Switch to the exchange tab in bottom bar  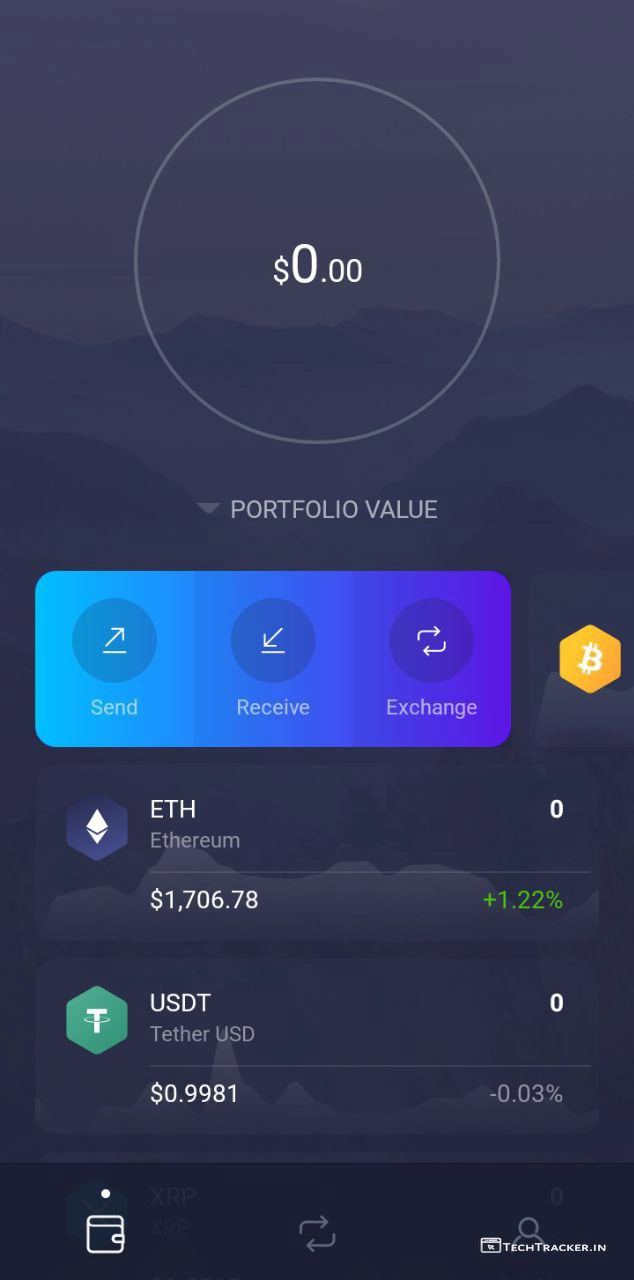[x=317, y=1233]
